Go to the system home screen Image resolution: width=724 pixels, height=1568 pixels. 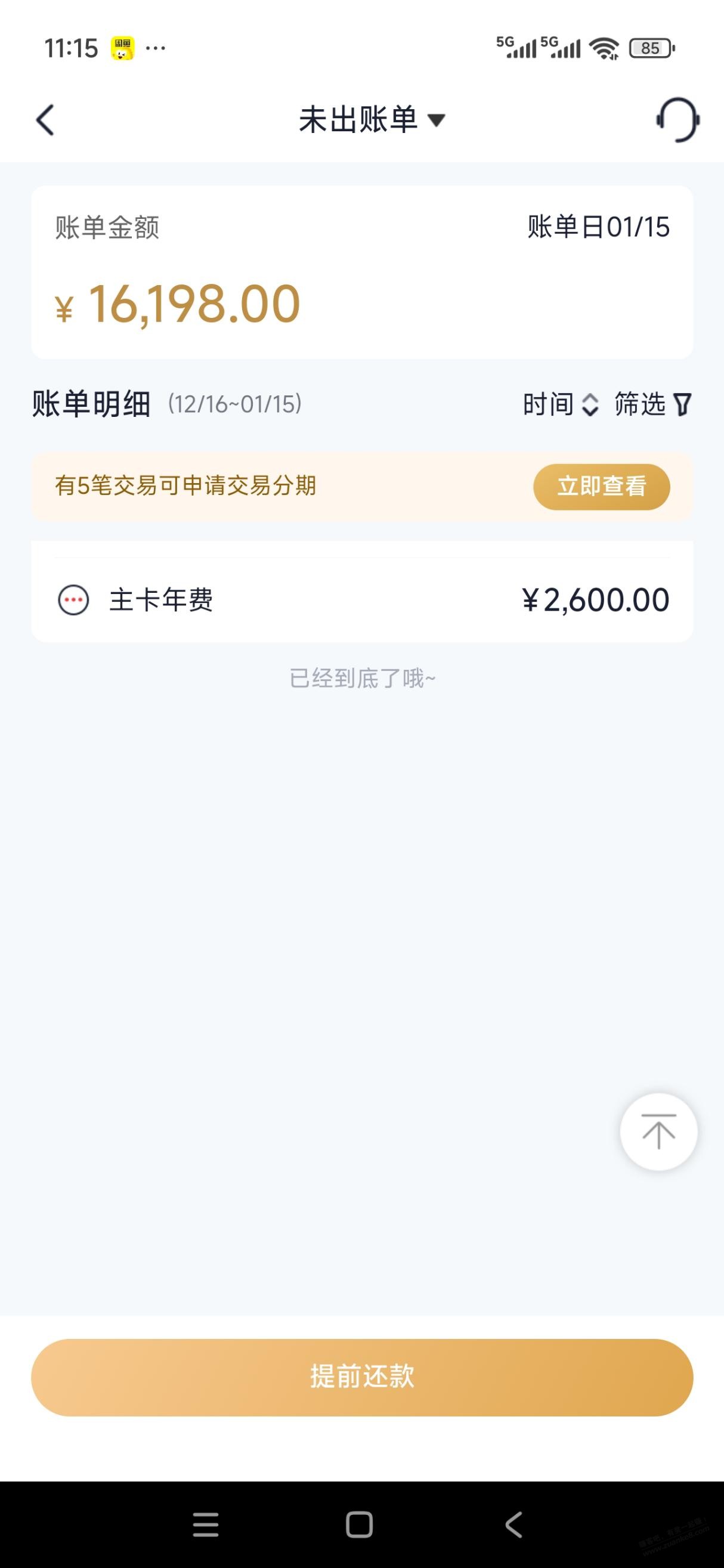click(x=359, y=1525)
